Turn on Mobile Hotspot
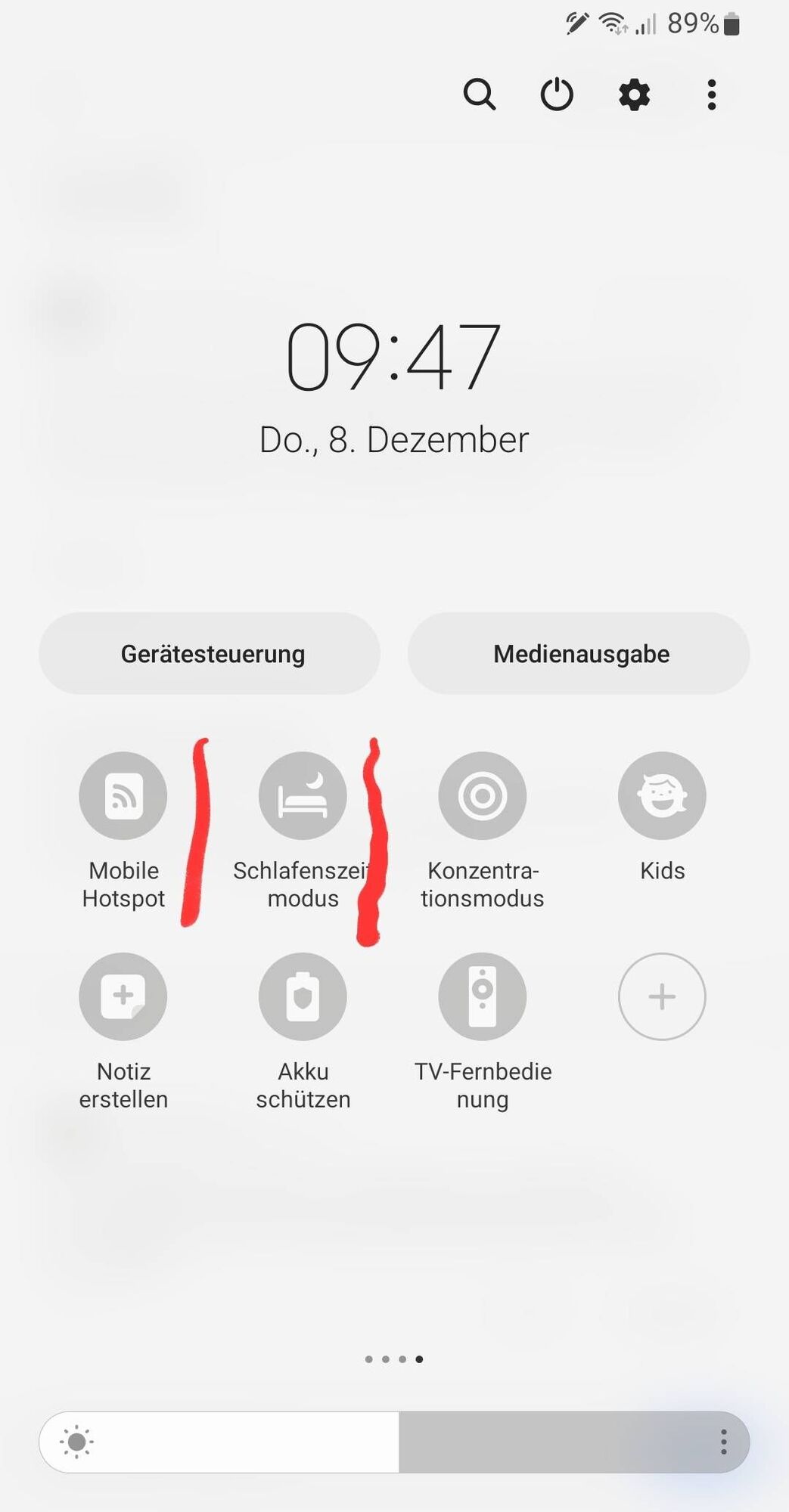The height and width of the screenshot is (1512, 789). pyautogui.click(x=123, y=796)
